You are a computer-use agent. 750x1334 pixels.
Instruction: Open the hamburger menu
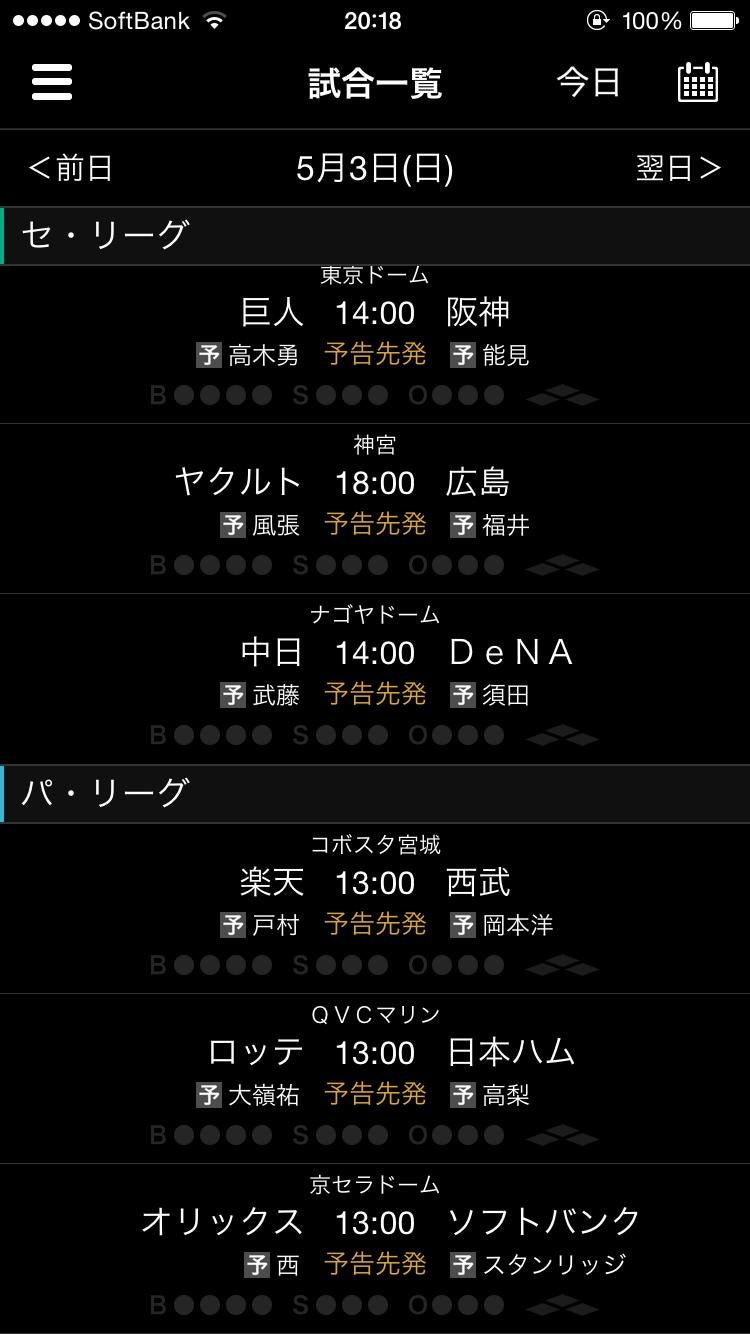[52, 82]
